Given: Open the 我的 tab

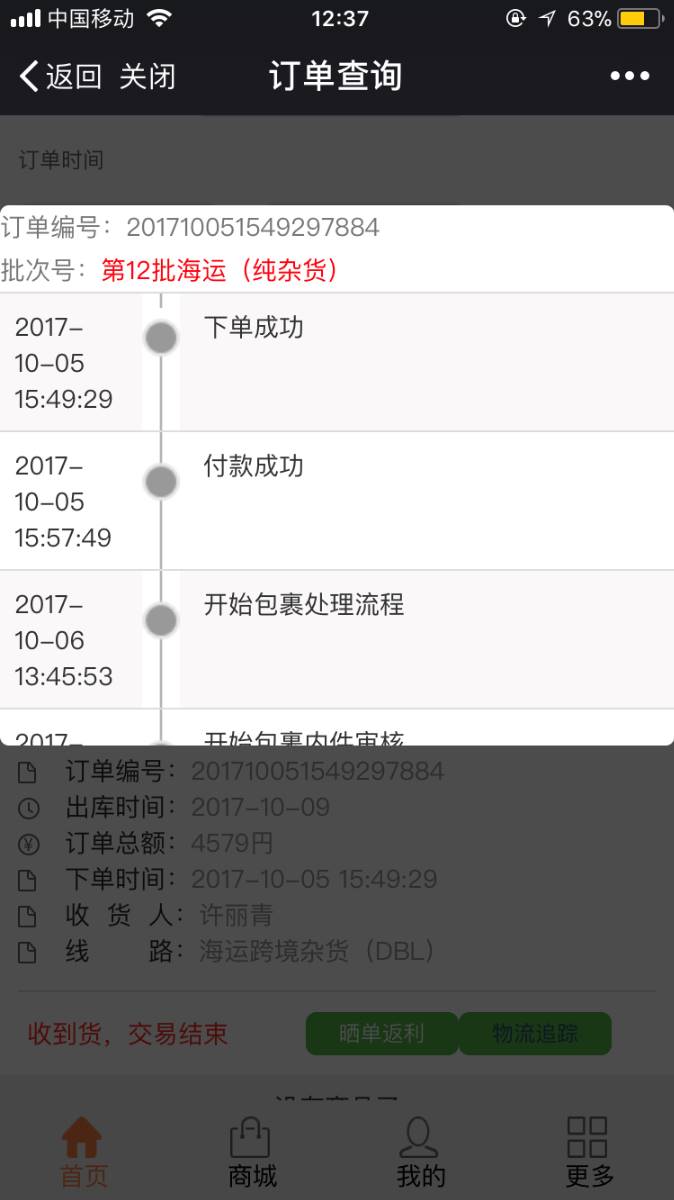Looking at the screenshot, I should coord(420,1151).
